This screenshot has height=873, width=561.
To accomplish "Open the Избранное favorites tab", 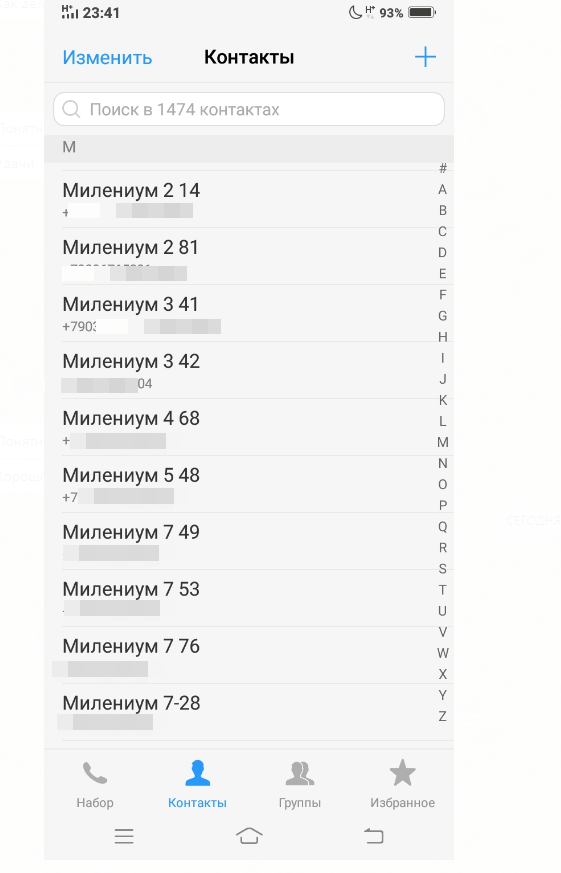I will [402, 784].
